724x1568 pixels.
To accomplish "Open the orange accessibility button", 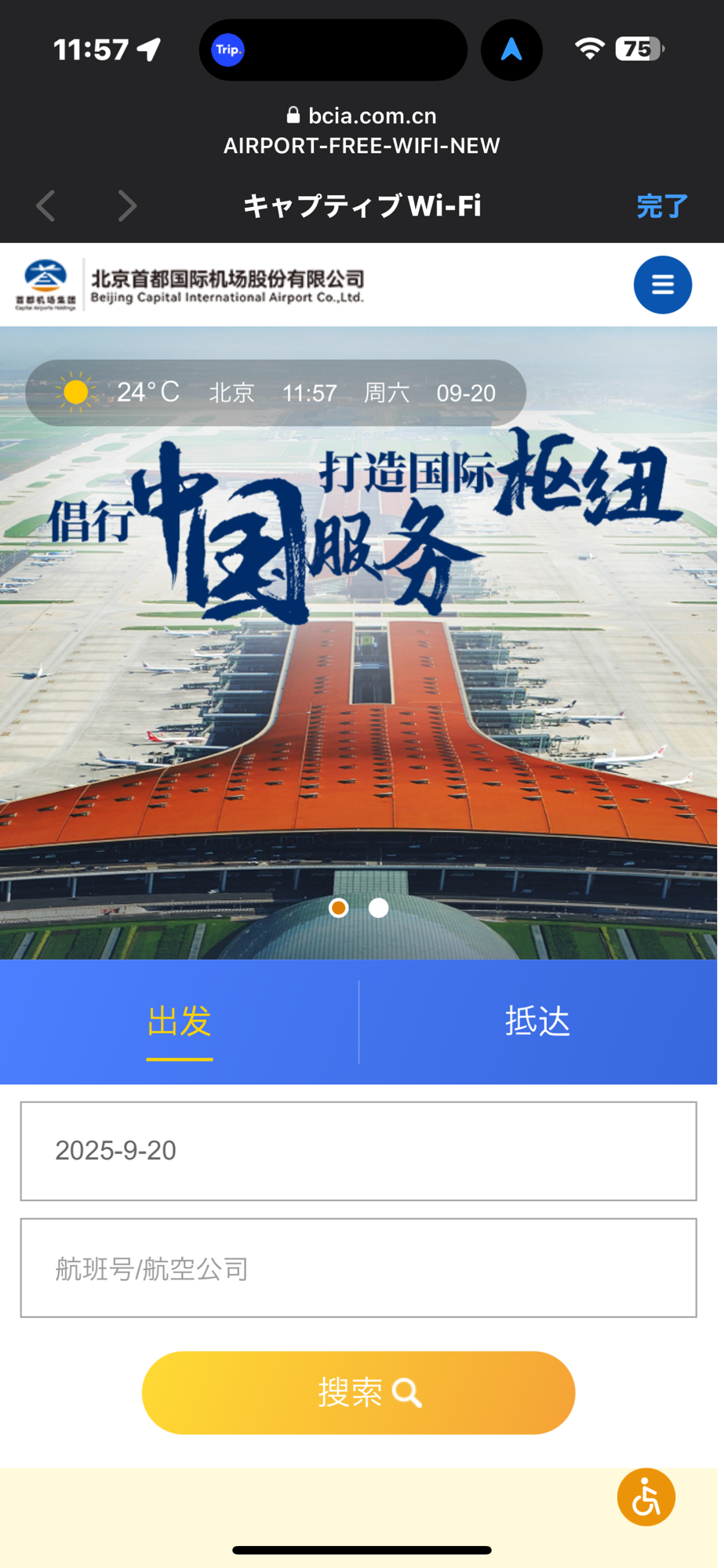I will pyautogui.click(x=646, y=1497).
